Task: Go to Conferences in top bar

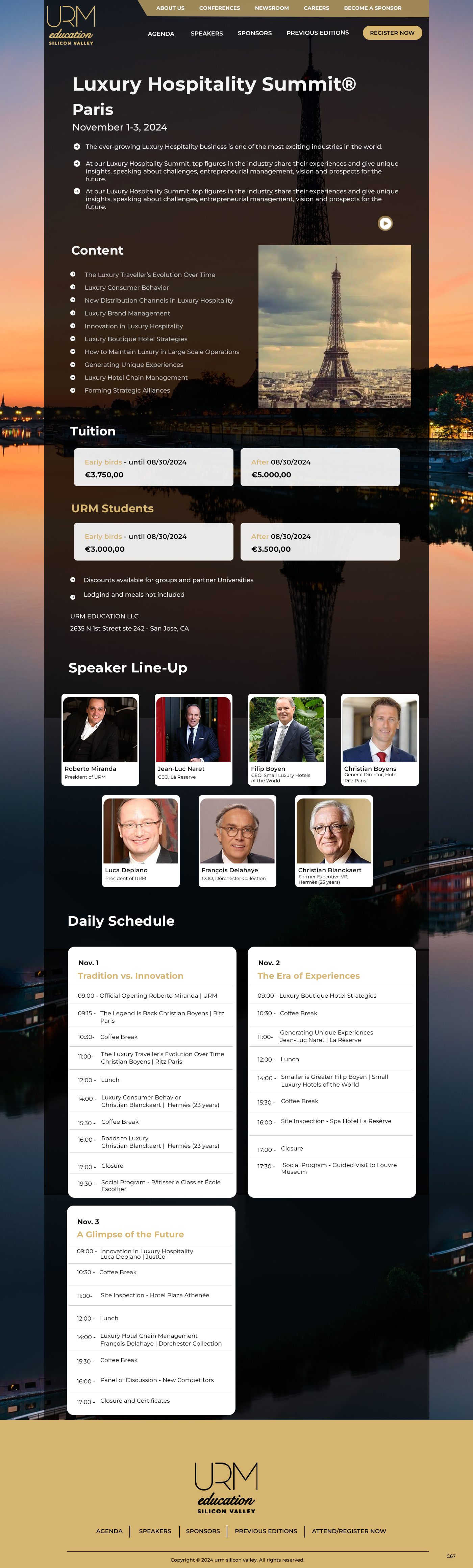Action: coord(220,8)
